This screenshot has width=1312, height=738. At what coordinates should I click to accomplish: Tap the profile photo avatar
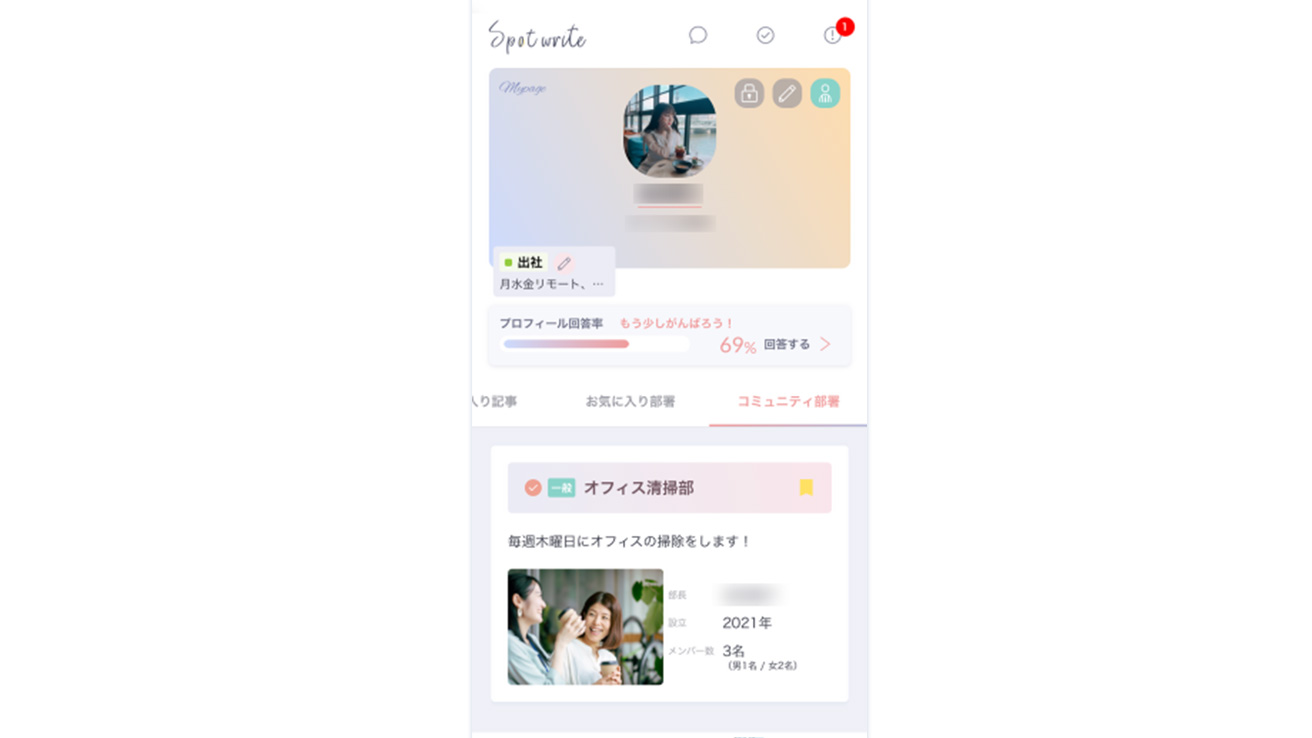click(669, 130)
